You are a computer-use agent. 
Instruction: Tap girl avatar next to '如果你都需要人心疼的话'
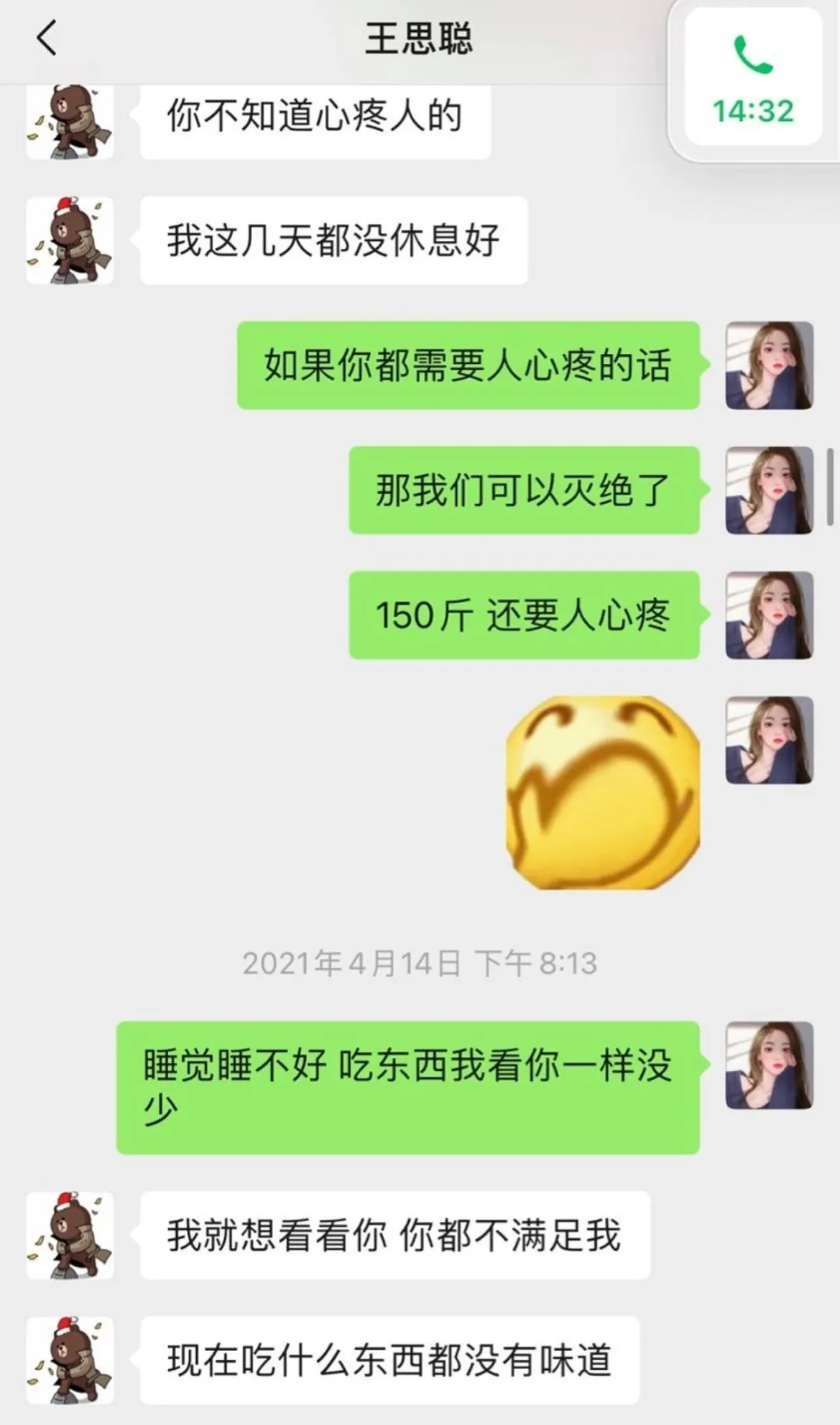tap(768, 366)
